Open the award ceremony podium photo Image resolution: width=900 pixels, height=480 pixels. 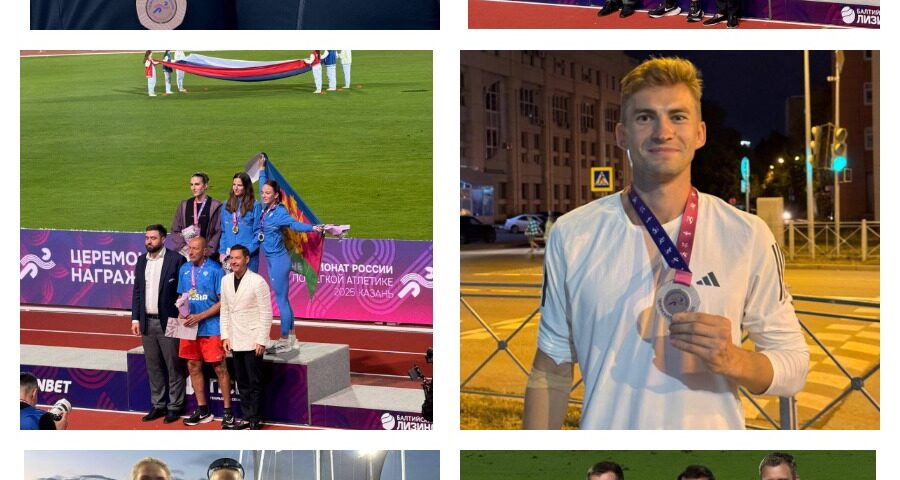(x=226, y=240)
